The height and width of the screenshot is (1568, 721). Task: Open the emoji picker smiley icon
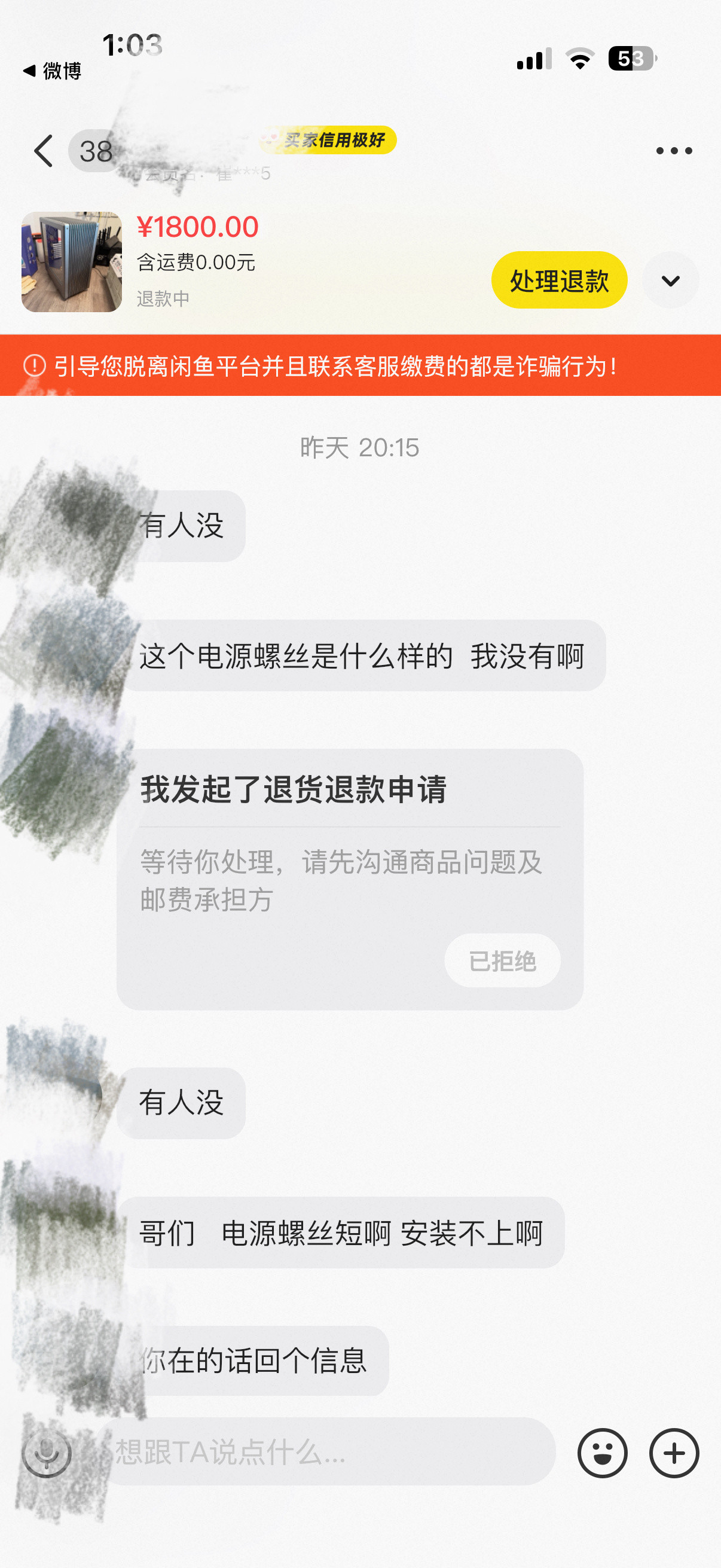coord(603,1453)
